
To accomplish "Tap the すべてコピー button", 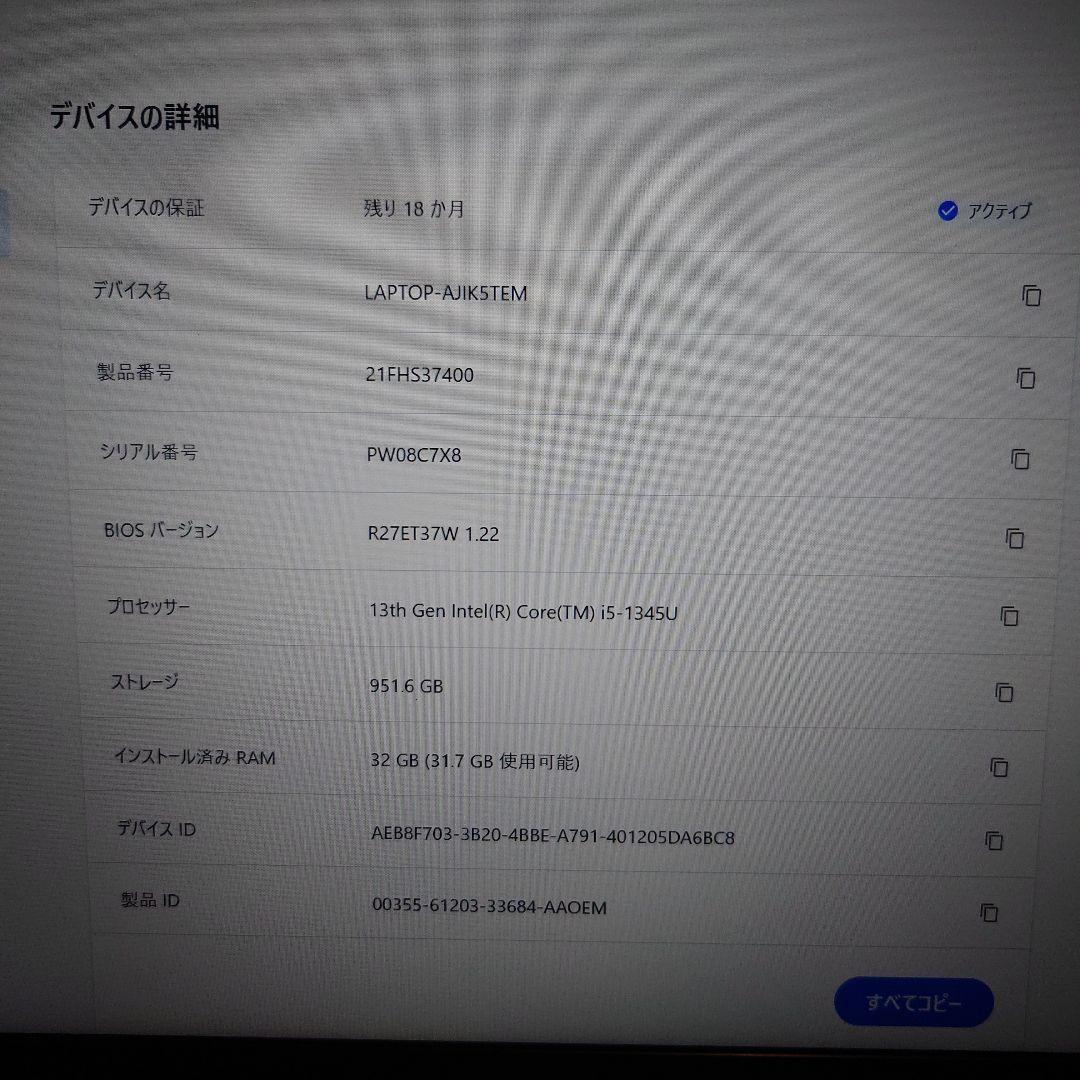I will click(913, 1002).
